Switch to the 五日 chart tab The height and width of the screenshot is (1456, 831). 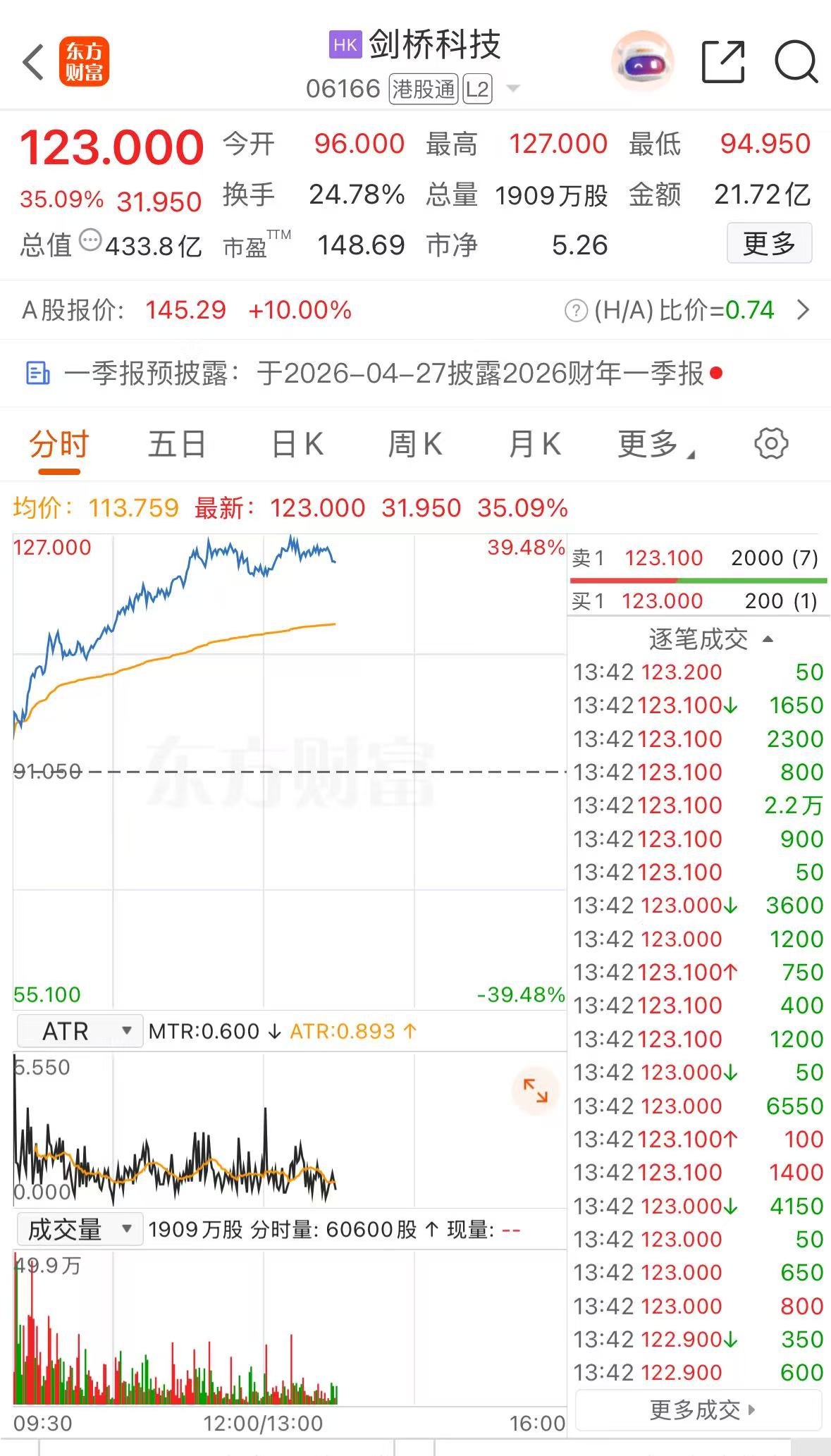(176, 444)
